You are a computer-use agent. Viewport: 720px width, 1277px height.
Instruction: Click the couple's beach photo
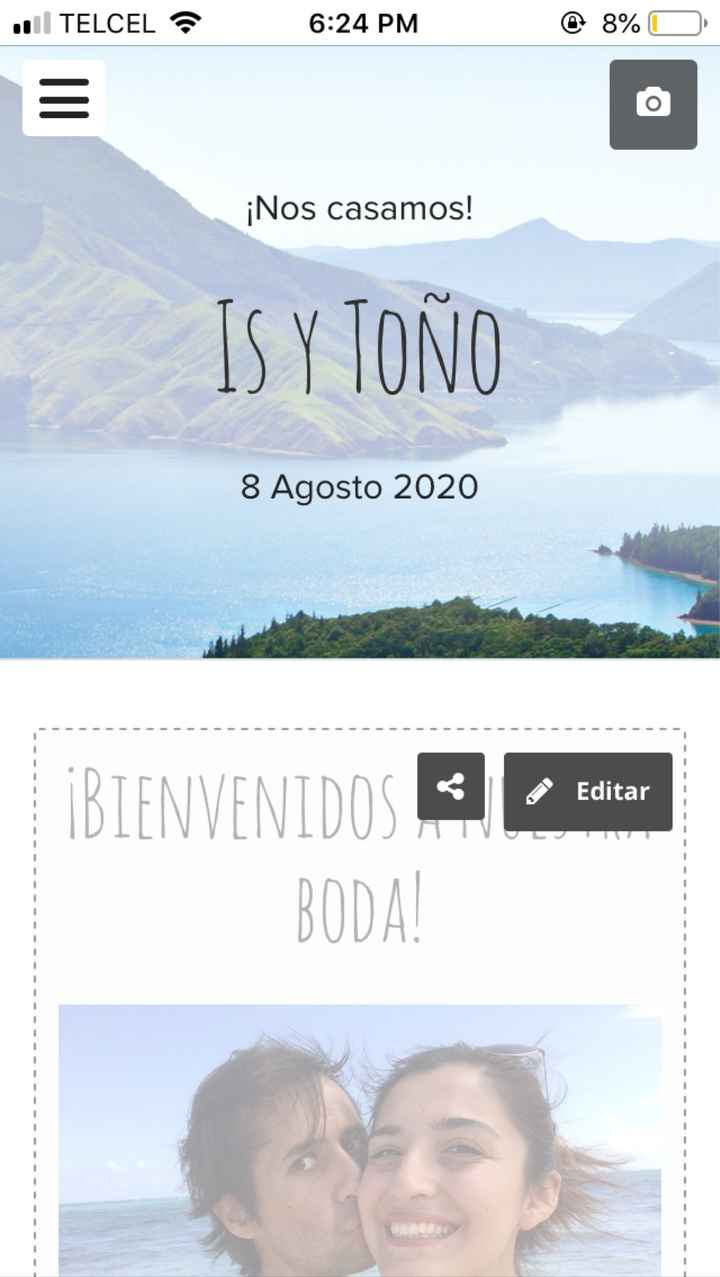359,1140
